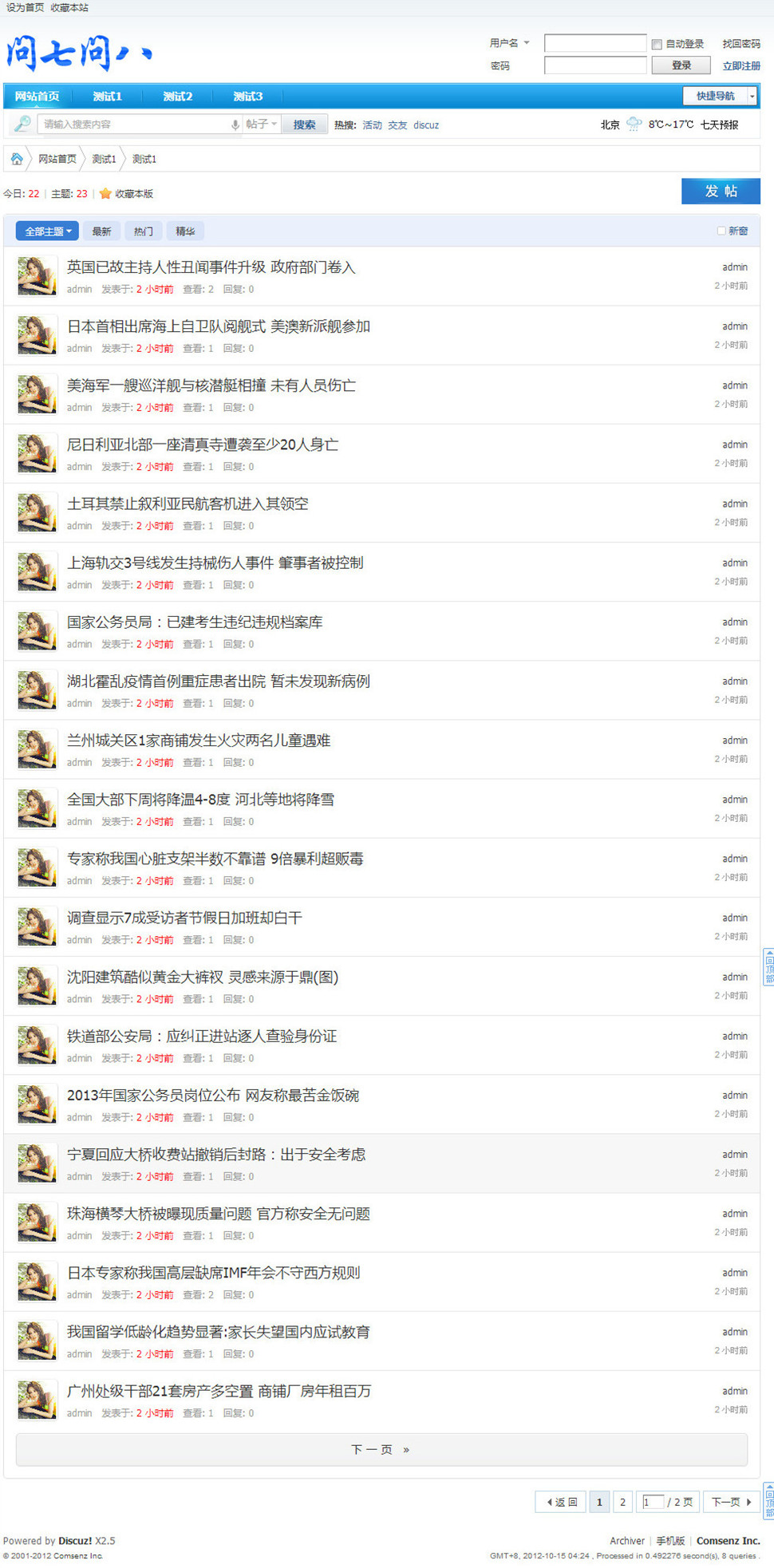The image size is (774, 1568).
Task: Open the 全部主题 topic filter dropdown
Action: coord(47,231)
